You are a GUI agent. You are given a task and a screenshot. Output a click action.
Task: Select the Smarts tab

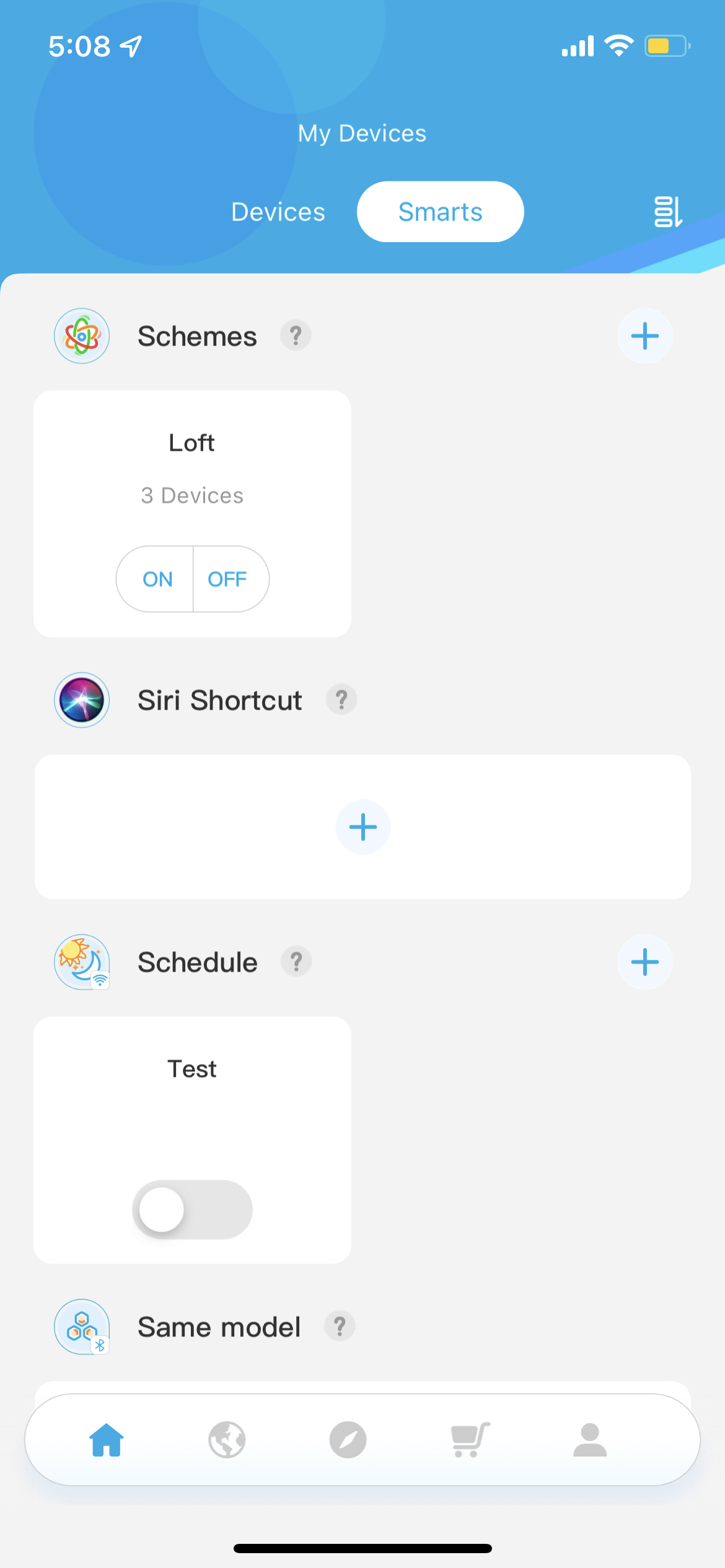tap(441, 212)
